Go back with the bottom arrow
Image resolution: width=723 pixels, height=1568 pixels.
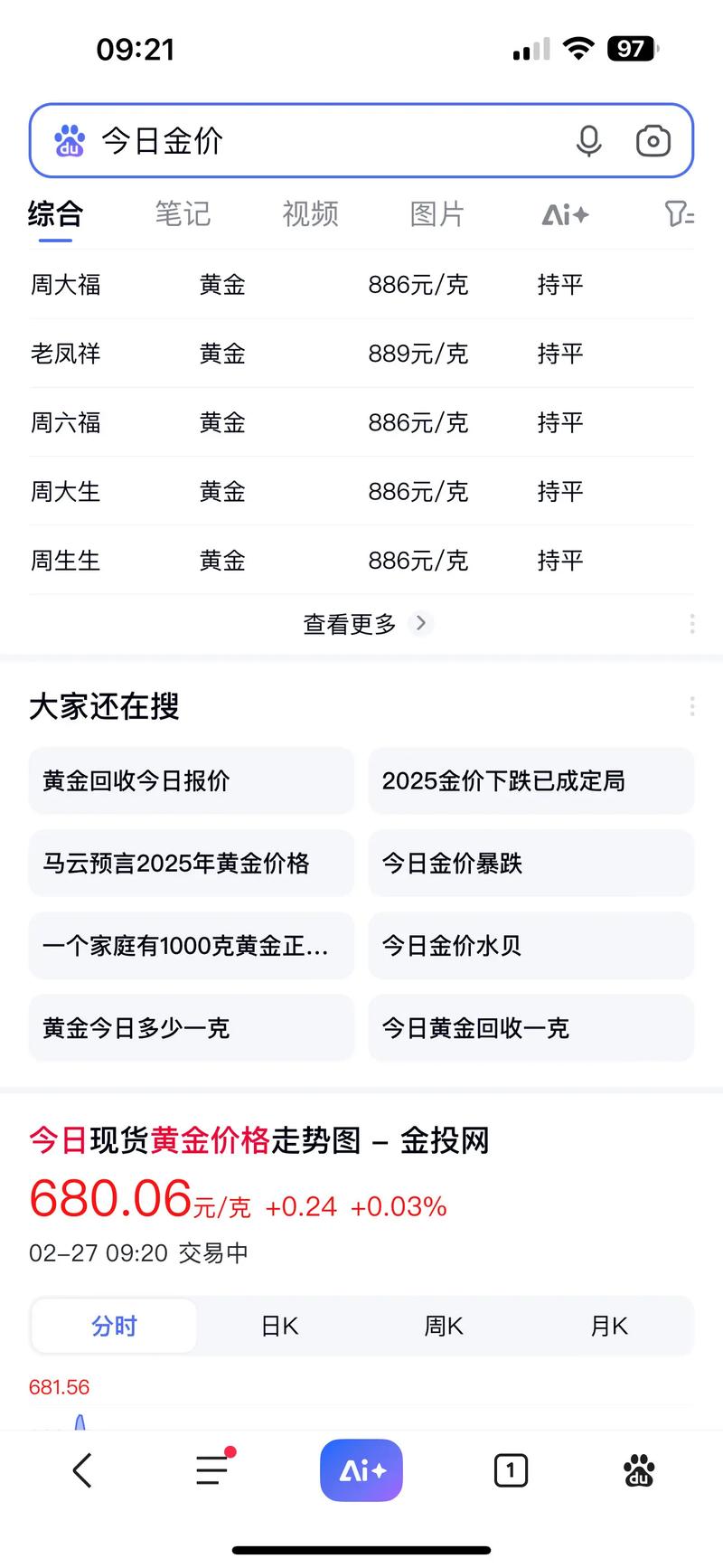click(82, 1470)
